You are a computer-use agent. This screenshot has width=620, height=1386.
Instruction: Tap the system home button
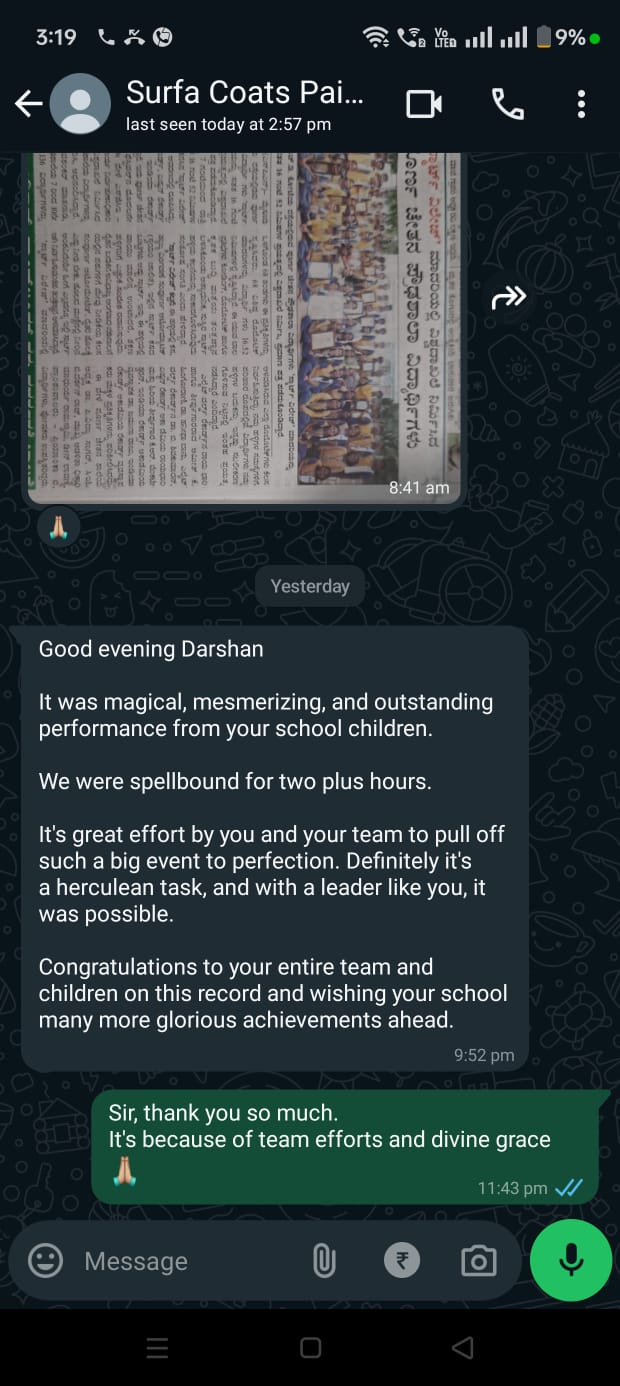coord(310,1348)
